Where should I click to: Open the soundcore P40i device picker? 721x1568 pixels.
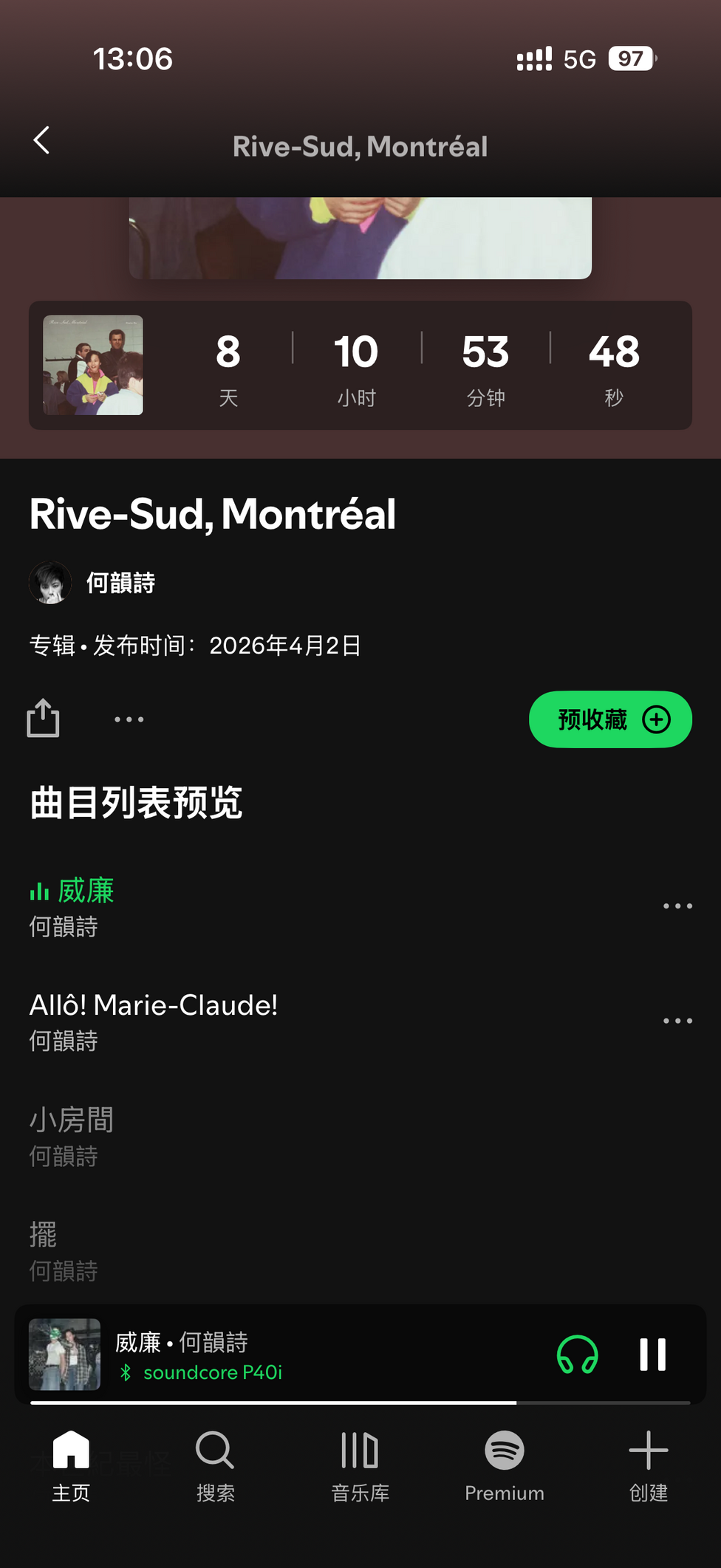[577, 1355]
